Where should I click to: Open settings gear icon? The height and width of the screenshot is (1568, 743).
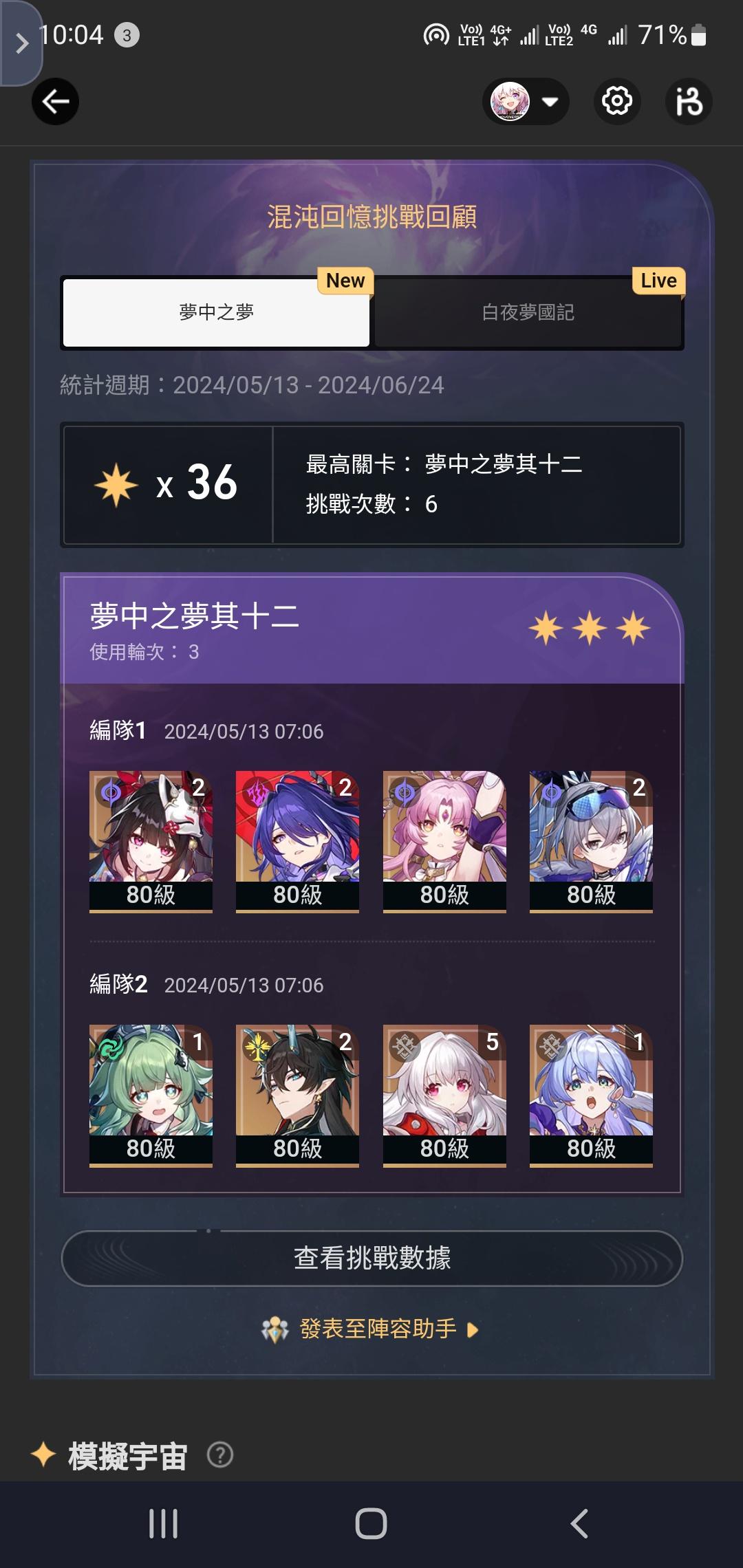pos(617,102)
